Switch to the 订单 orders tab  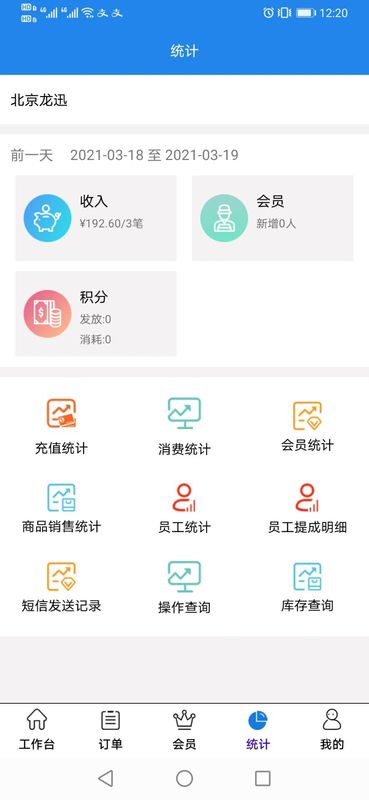point(110,730)
